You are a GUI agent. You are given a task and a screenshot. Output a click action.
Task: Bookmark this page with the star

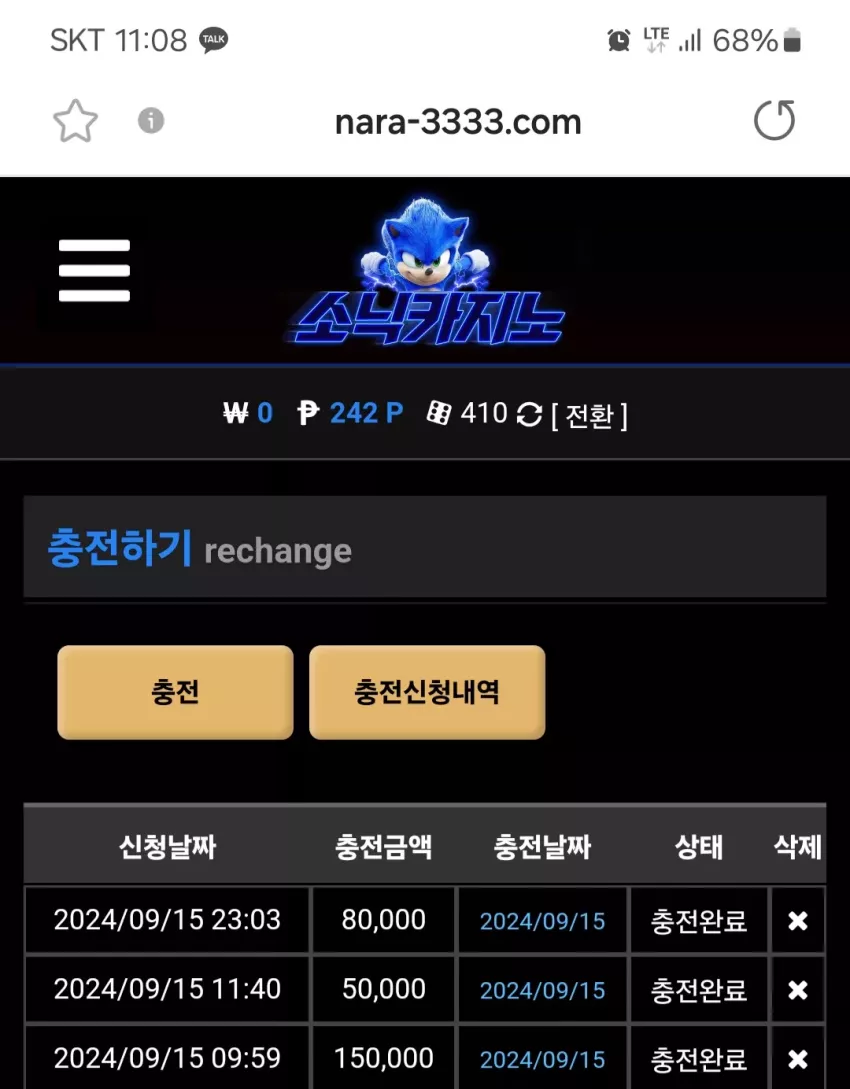[x=75, y=121]
